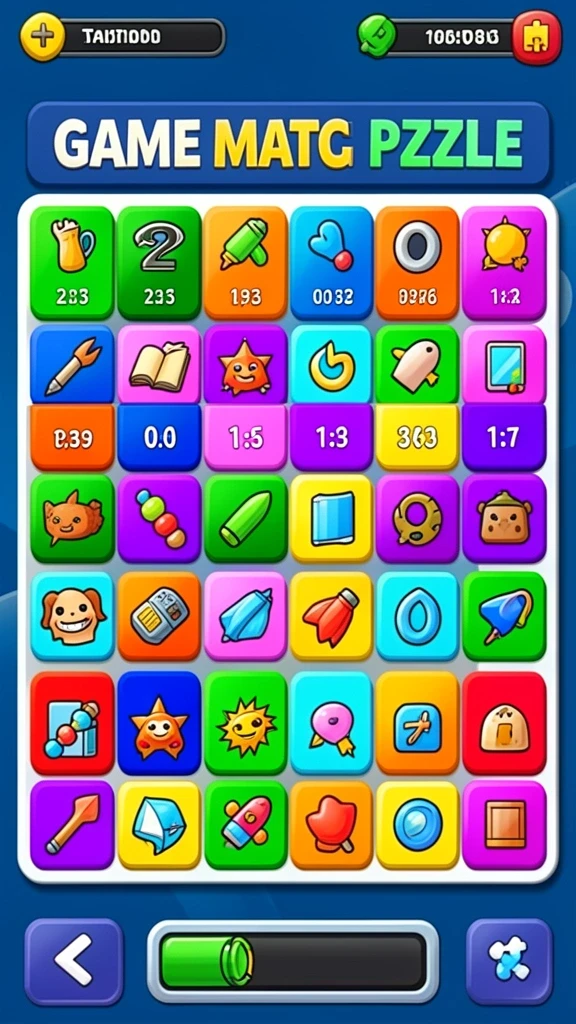Tap the blue kite tile on yellow
This screenshot has width=576, height=1024.
159,825
